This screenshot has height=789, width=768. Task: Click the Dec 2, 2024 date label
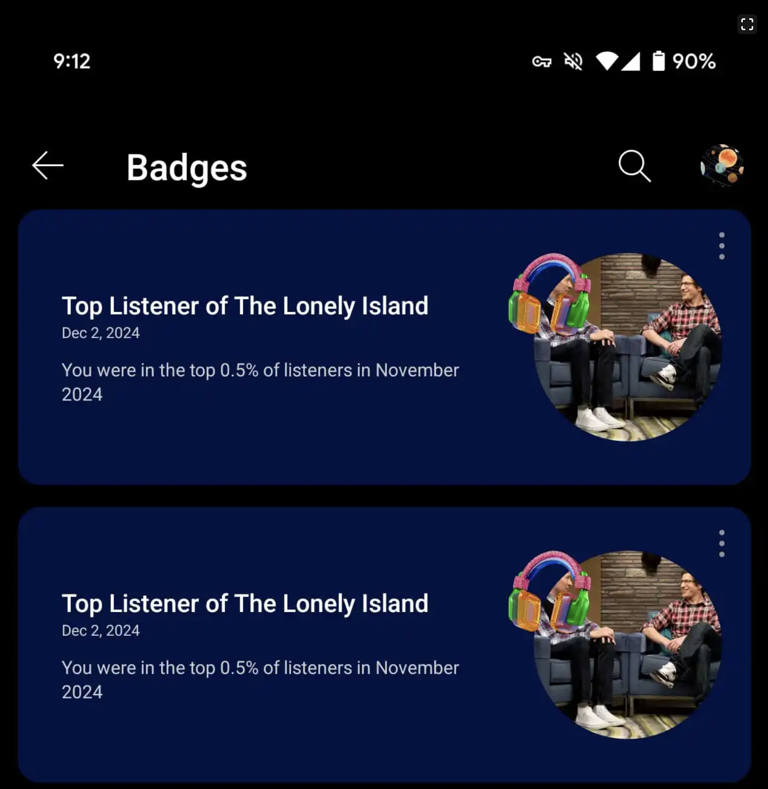(x=101, y=333)
